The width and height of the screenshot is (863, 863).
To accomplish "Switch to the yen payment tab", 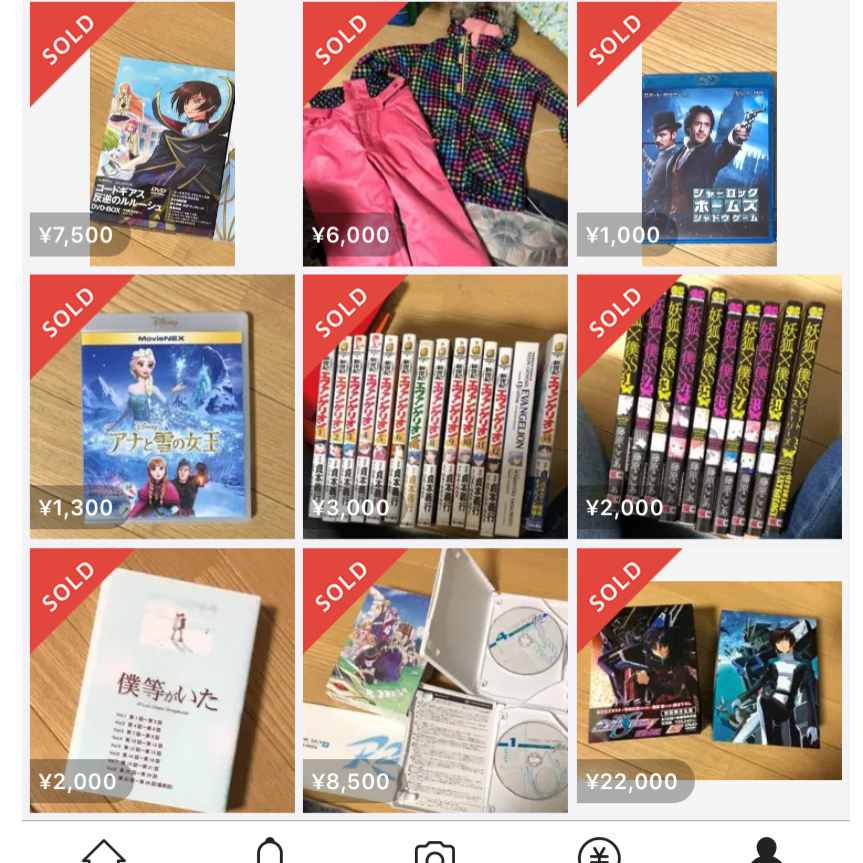I will [599, 852].
